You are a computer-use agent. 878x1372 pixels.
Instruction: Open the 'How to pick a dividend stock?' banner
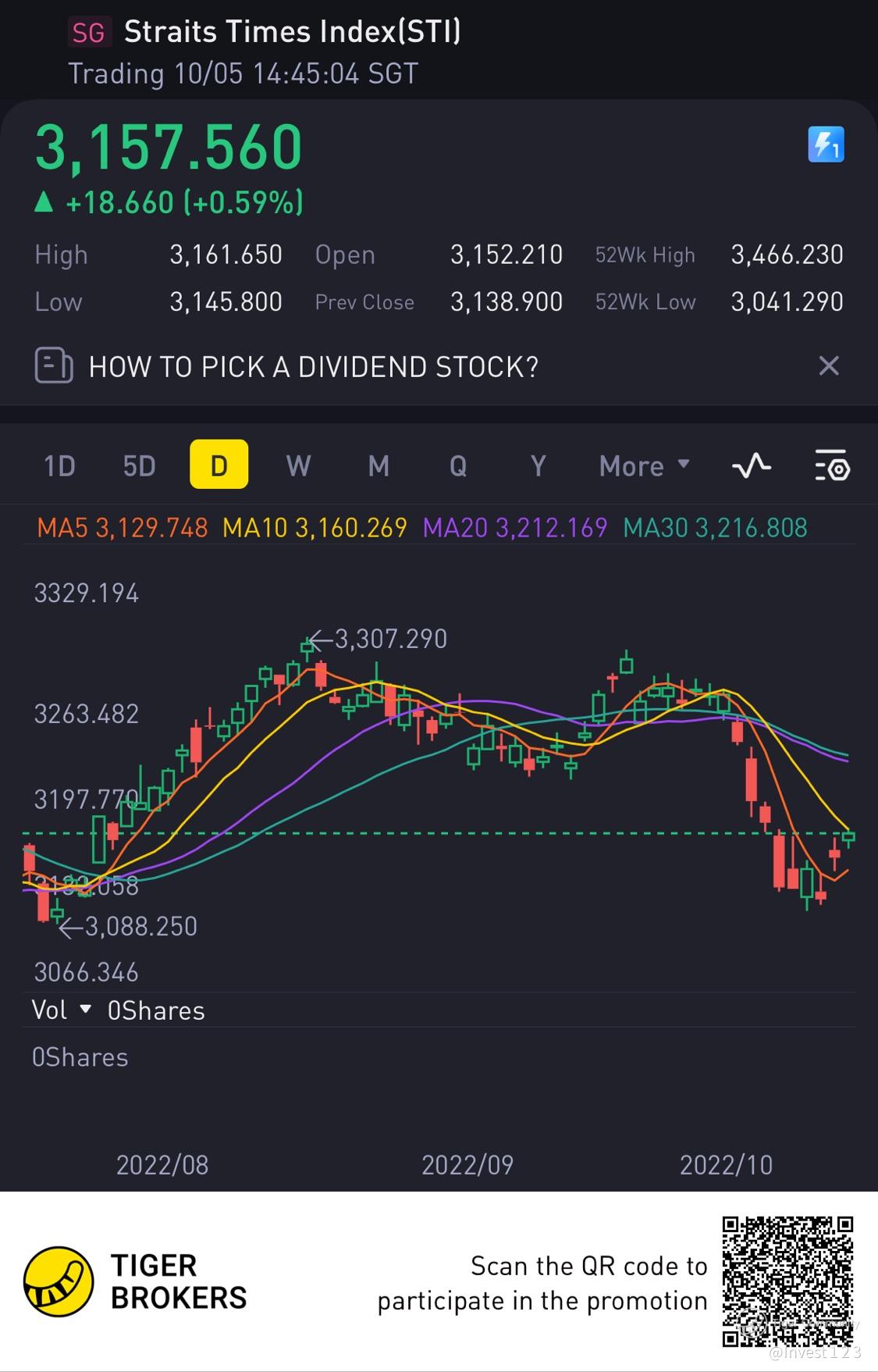tap(312, 366)
